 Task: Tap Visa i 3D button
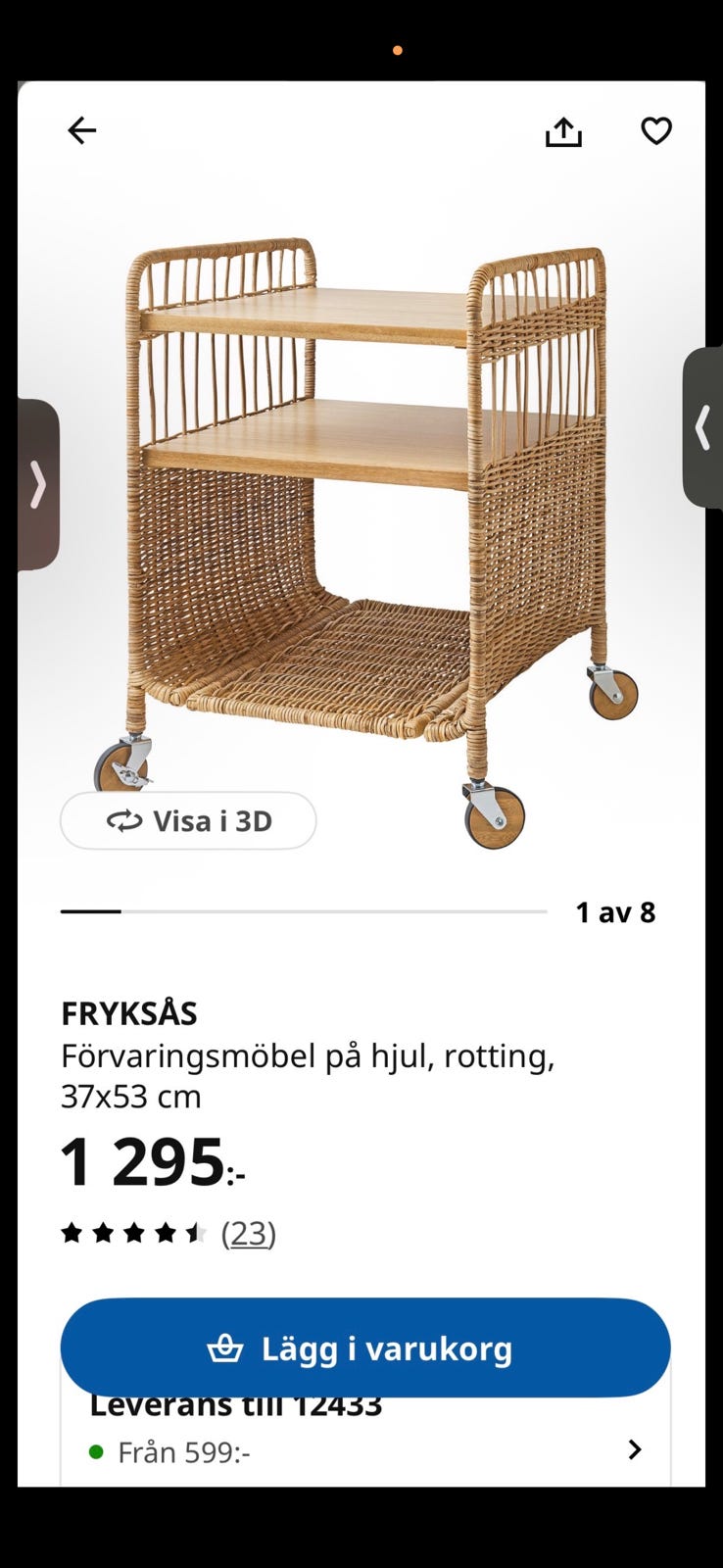click(x=188, y=820)
